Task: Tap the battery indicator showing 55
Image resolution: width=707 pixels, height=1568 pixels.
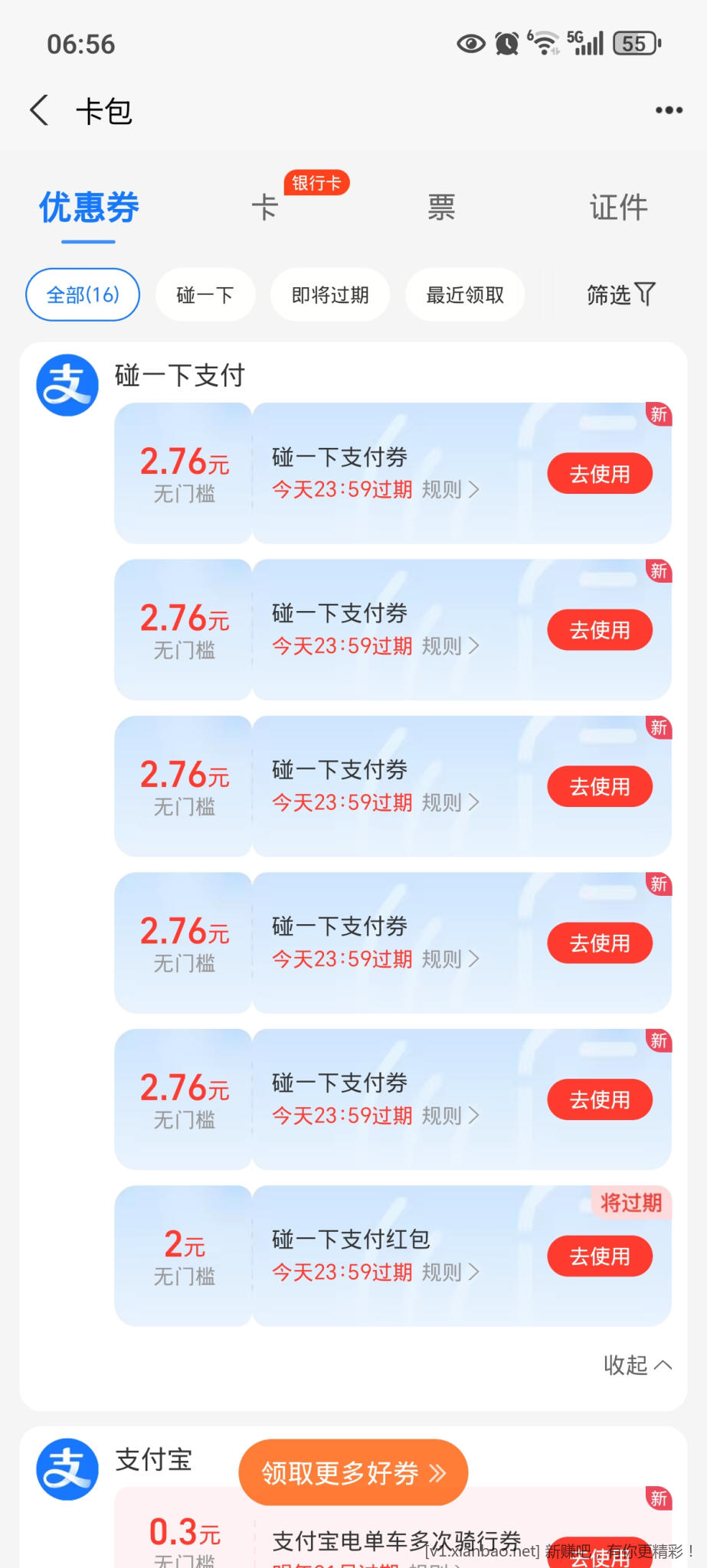Action: click(637, 44)
